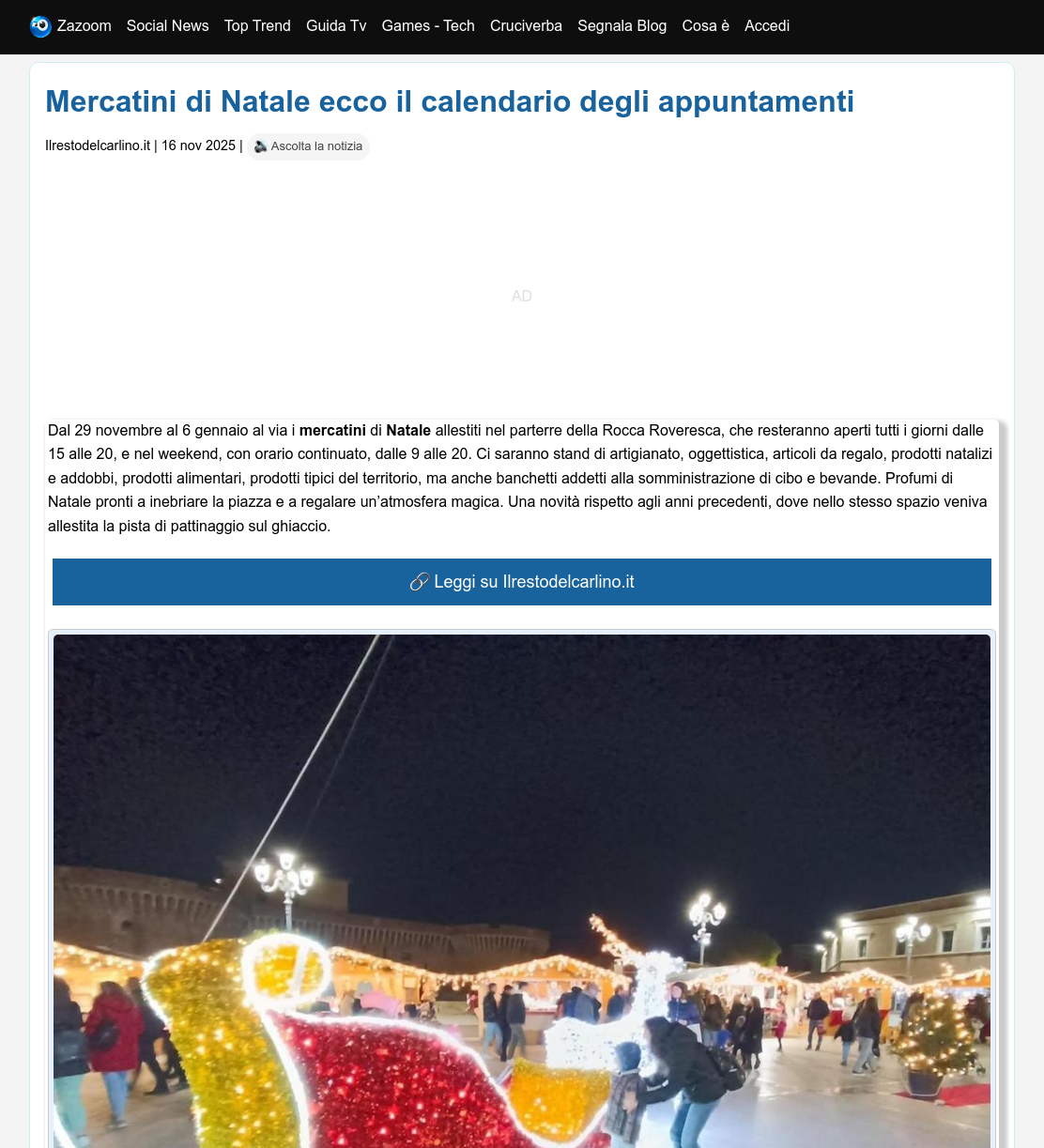Visit Games - Tech section
This screenshot has height=1148, width=1044.
tap(428, 26)
